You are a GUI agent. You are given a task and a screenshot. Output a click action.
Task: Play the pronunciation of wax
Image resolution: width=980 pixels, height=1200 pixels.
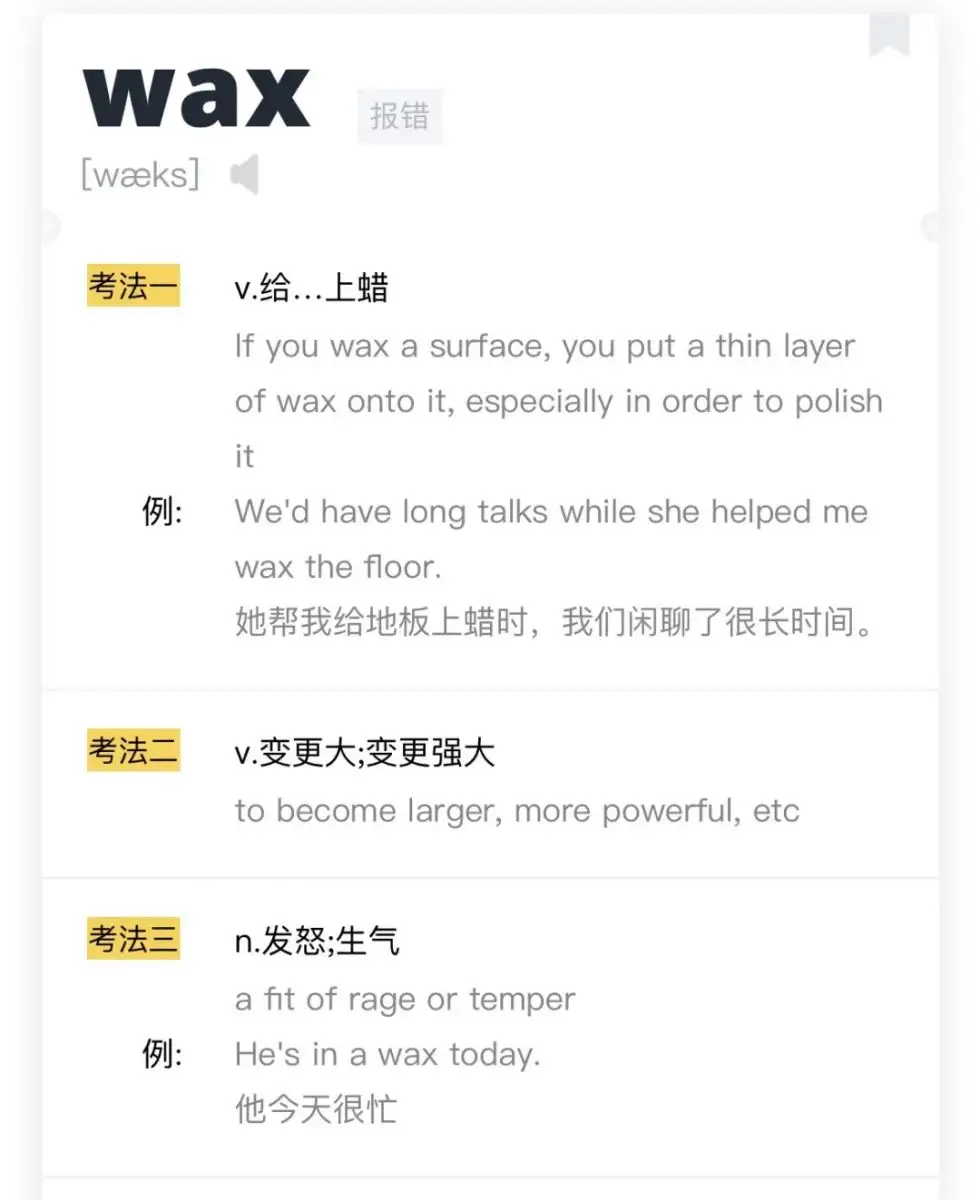(244, 176)
